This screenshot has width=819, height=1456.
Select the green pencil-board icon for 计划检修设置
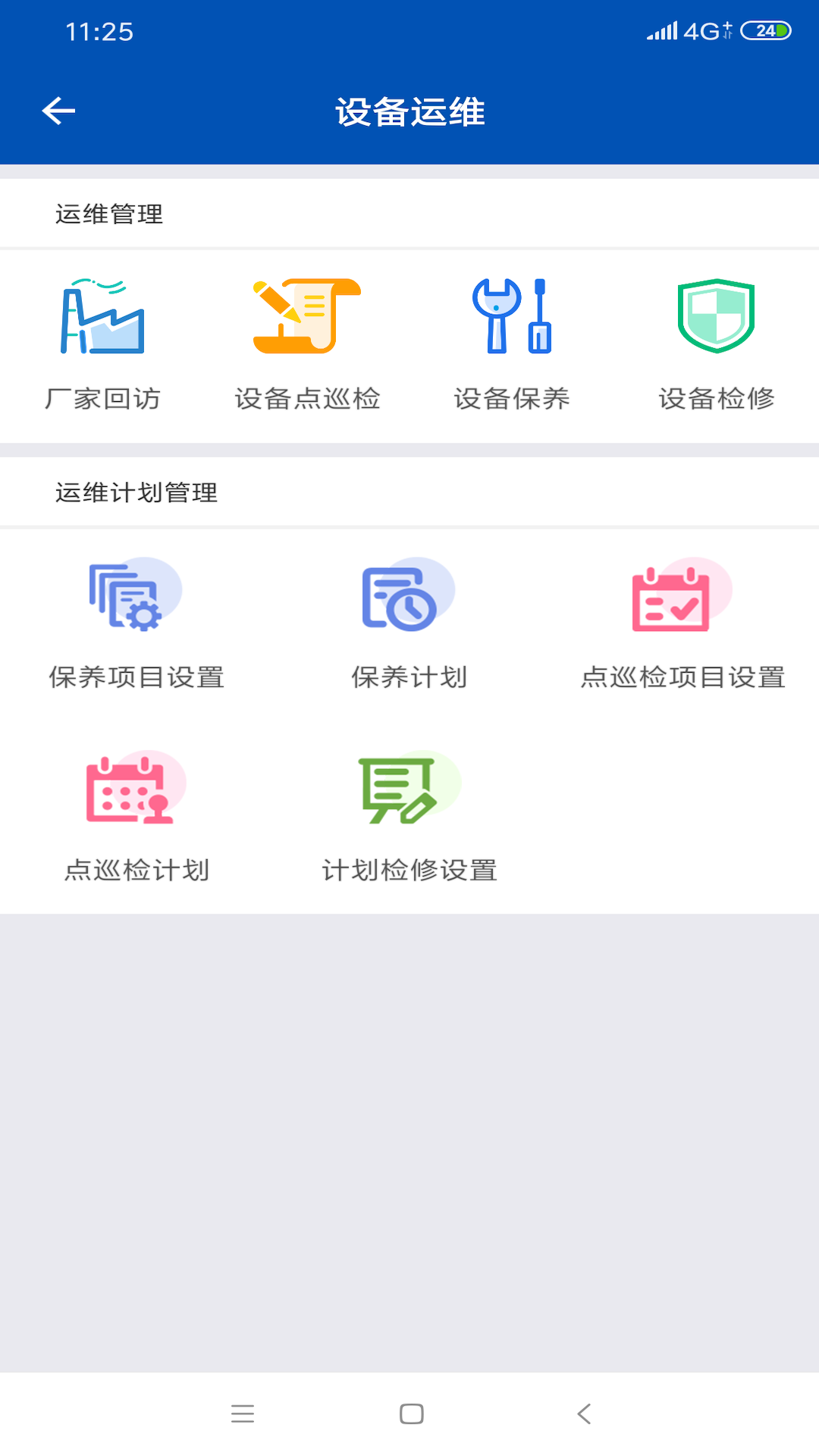409,789
